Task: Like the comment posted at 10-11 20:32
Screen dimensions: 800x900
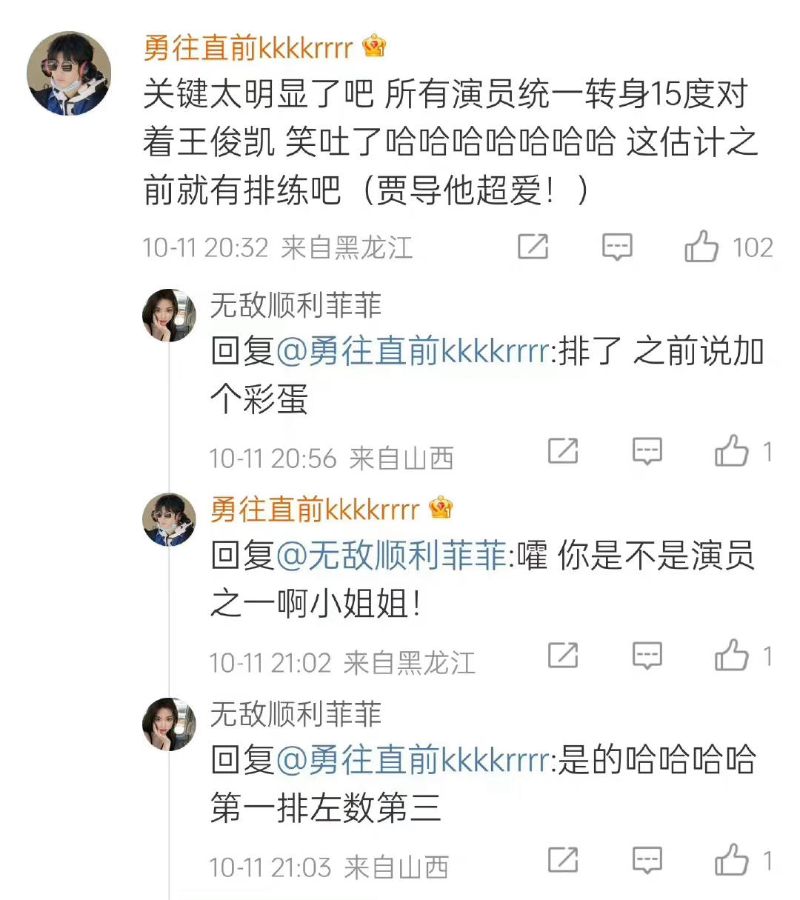Action: (702, 247)
